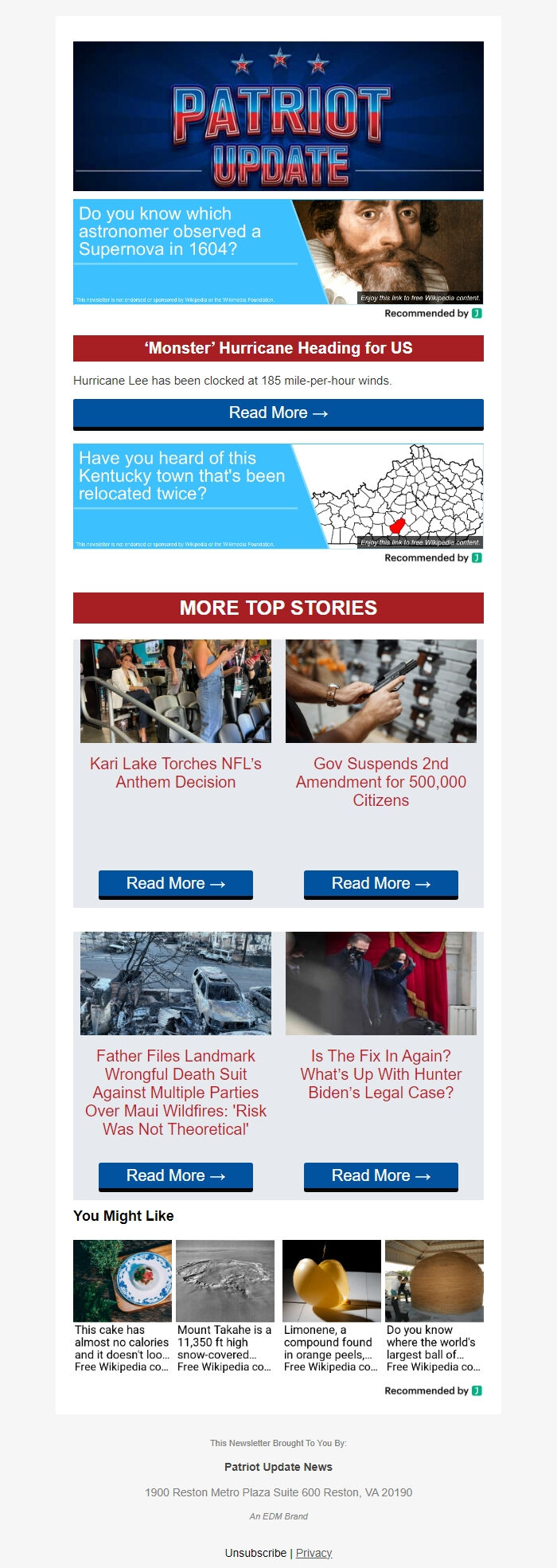Open the Kentucky town relocated twice banner
Screen dimensions: 557x1568
click(x=278, y=496)
